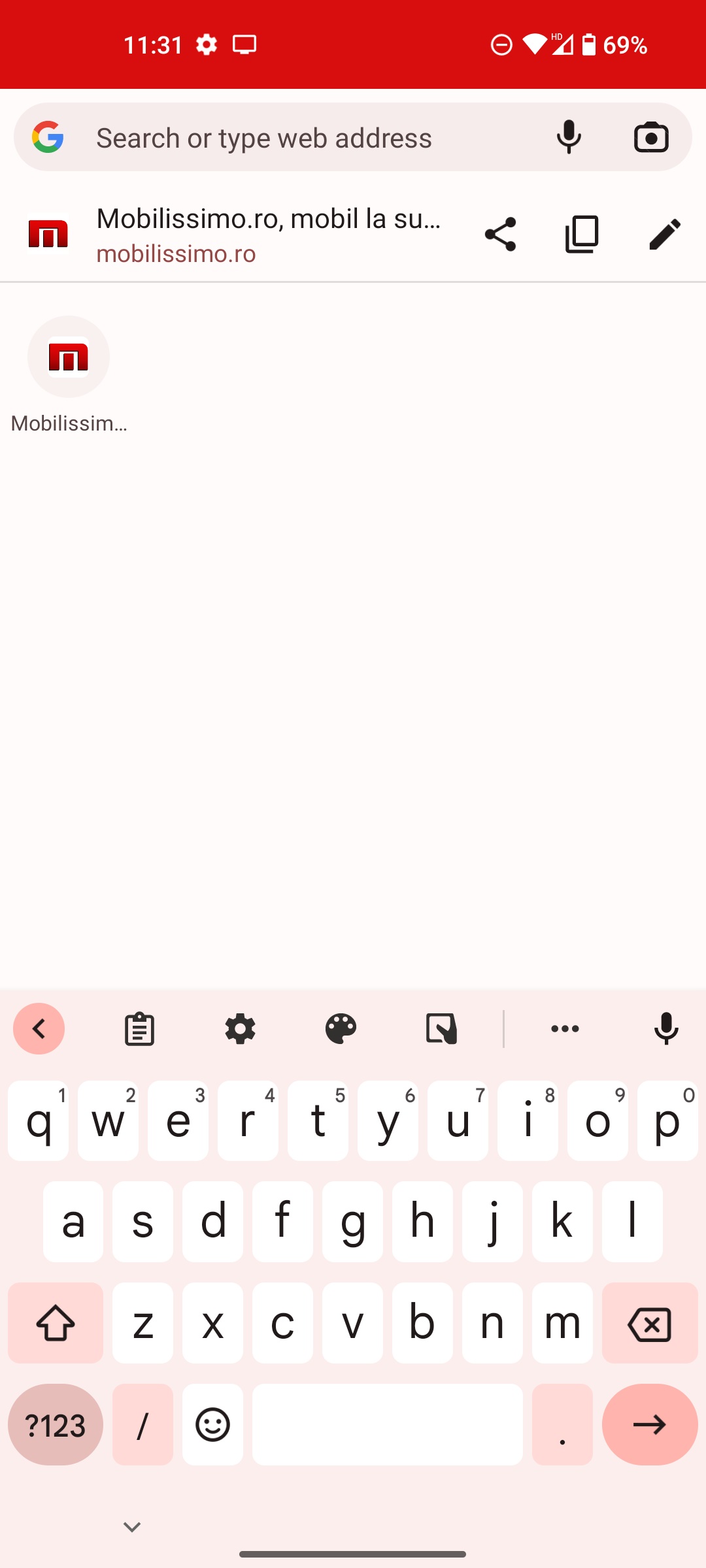Share the mobilissimo.ro link
Viewport: 706px width, 1568px height.
[x=500, y=234]
